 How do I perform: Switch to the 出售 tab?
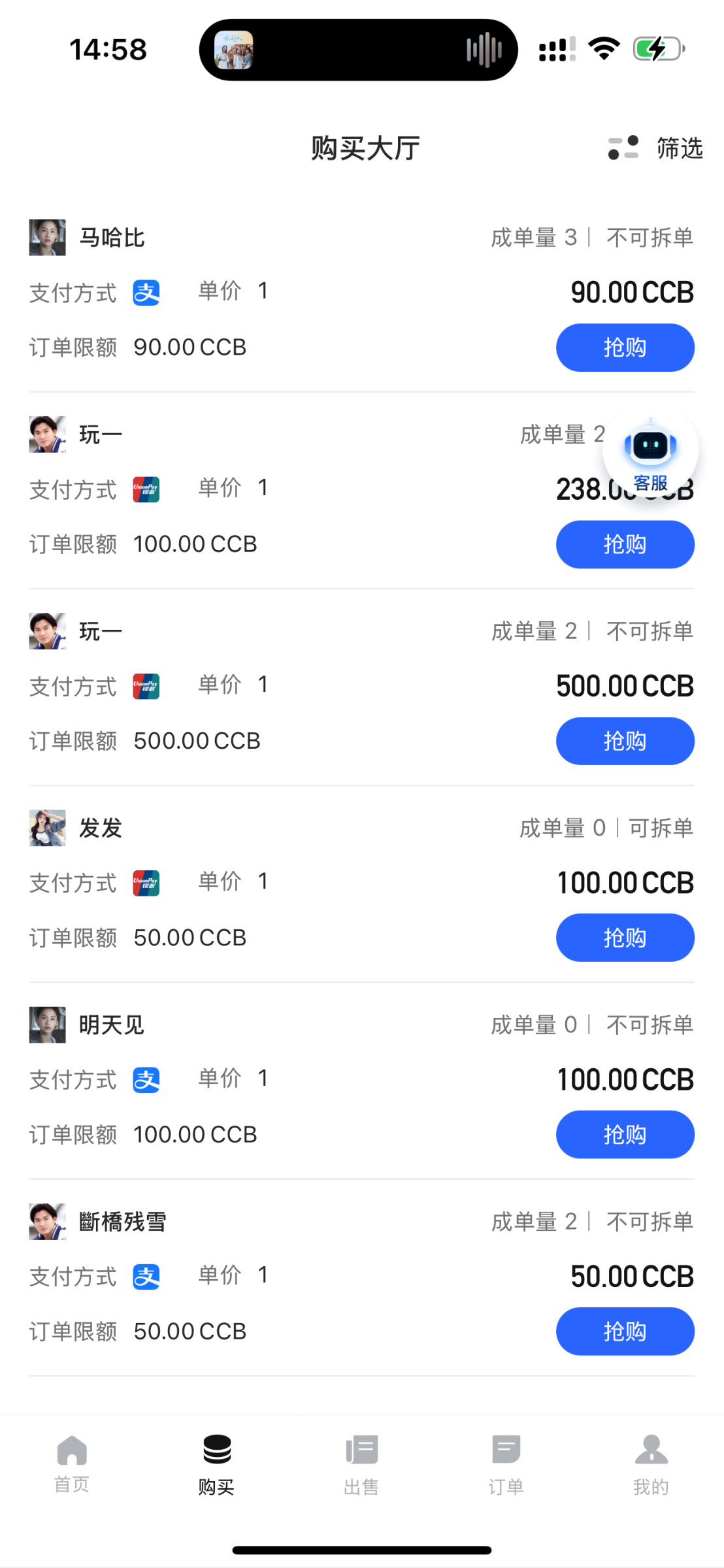(x=361, y=1465)
